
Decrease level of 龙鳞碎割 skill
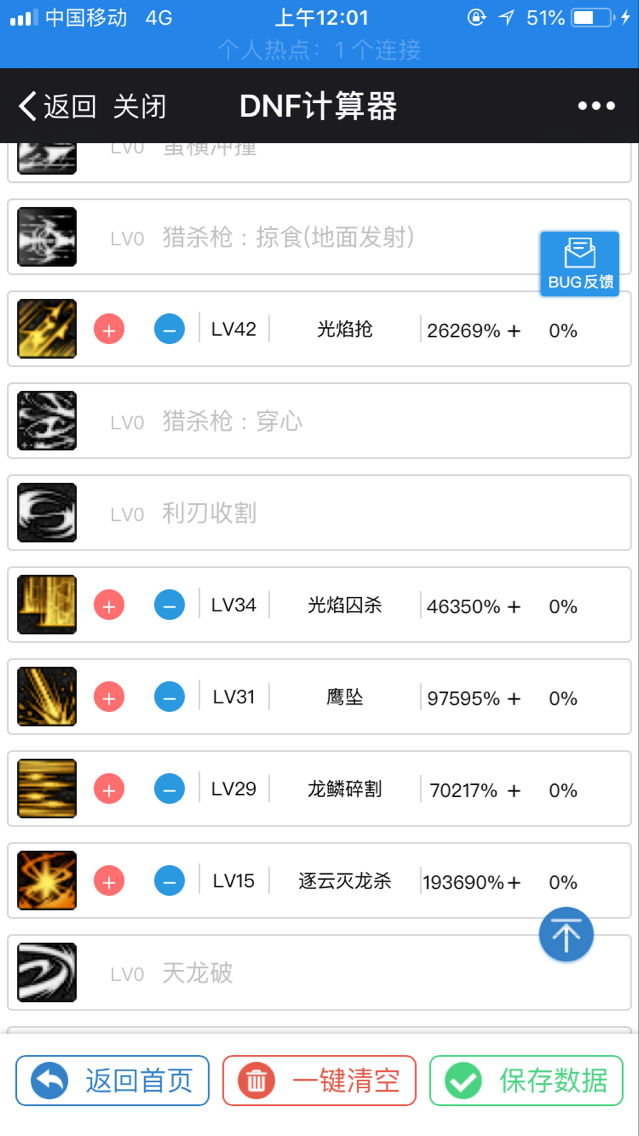pos(169,789)
